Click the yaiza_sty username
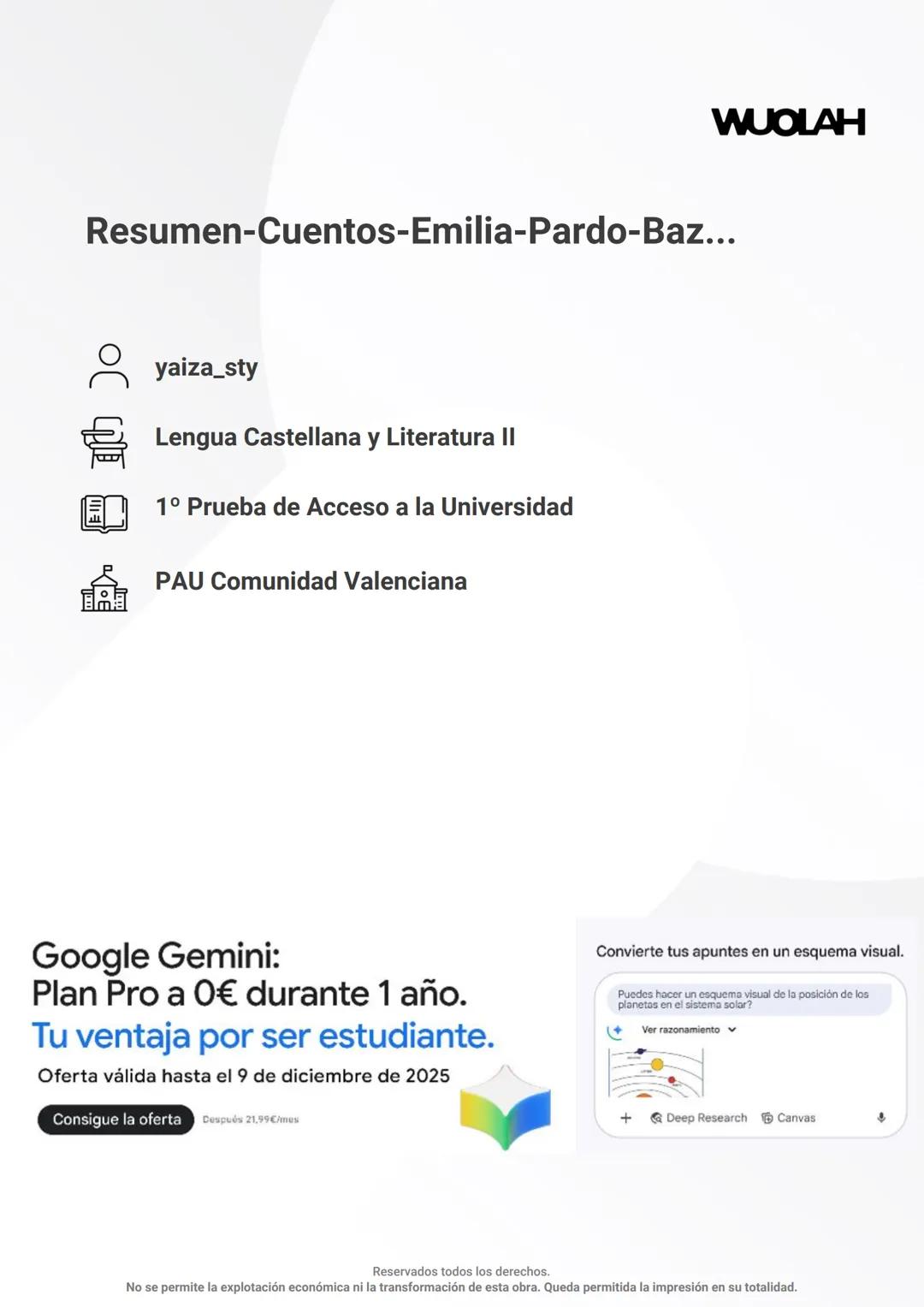The image size is (924, 1307). (x=208, y=368)
